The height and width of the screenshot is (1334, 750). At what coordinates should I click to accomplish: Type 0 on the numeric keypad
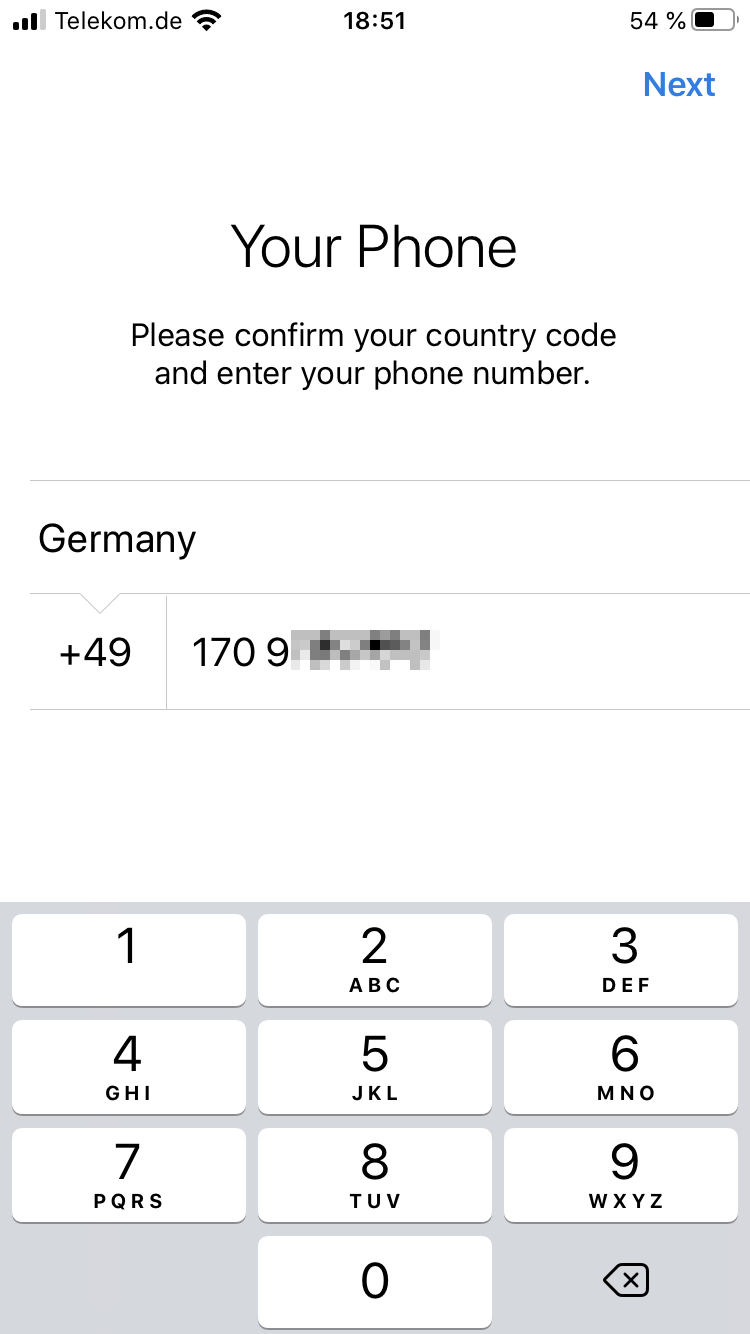(x=375, y=1280)
